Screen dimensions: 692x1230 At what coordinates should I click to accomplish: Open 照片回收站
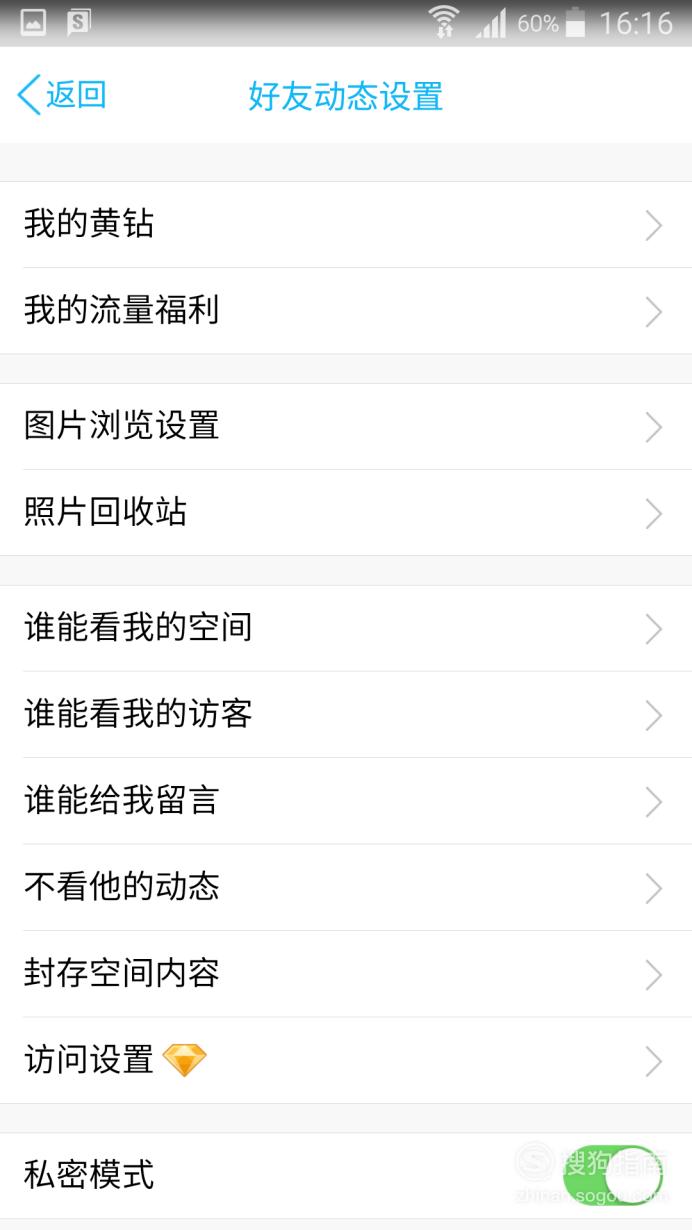(x=346, y=513)
